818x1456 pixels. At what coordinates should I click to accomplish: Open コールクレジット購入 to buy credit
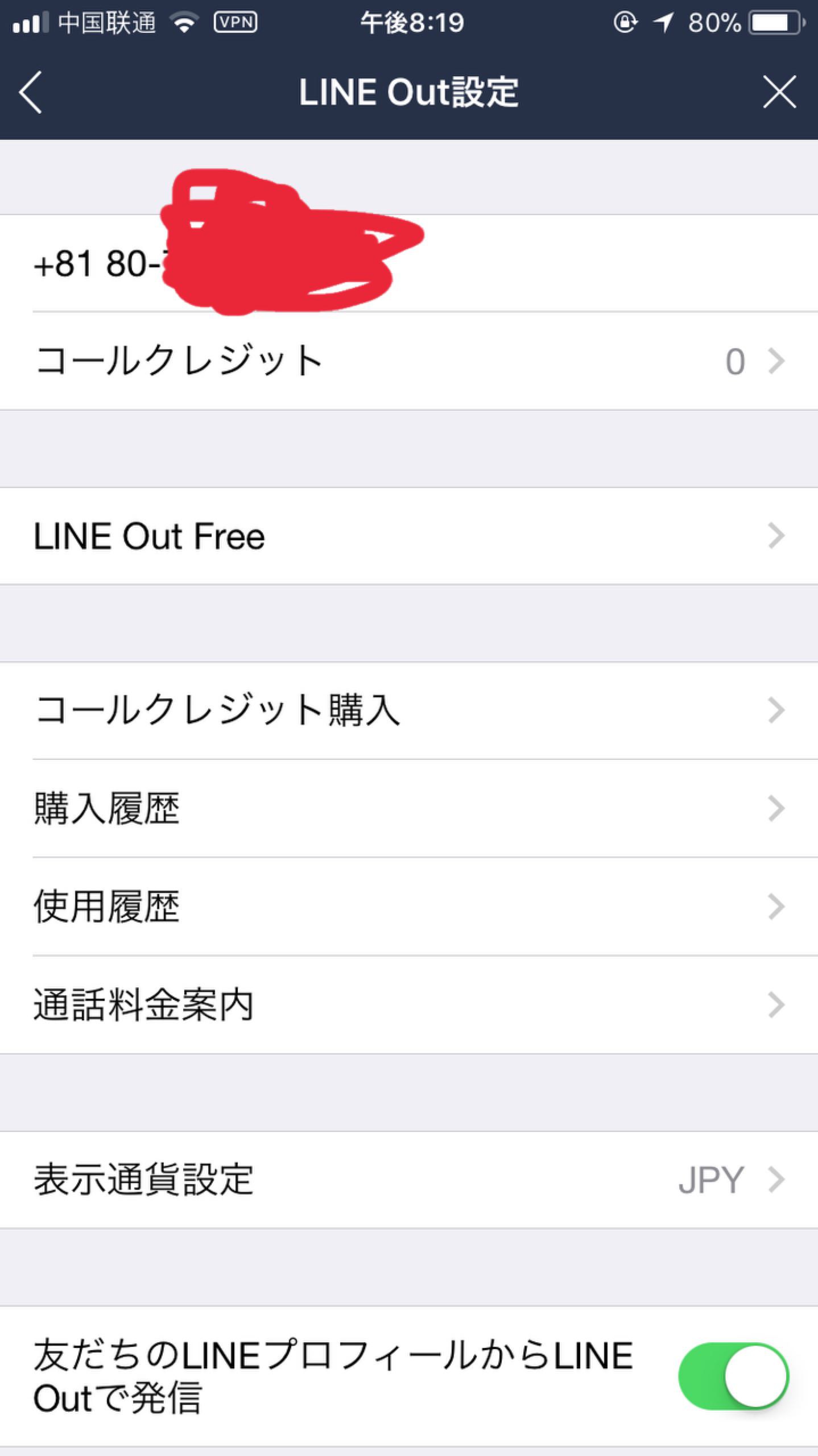click(x=408, y=710)
